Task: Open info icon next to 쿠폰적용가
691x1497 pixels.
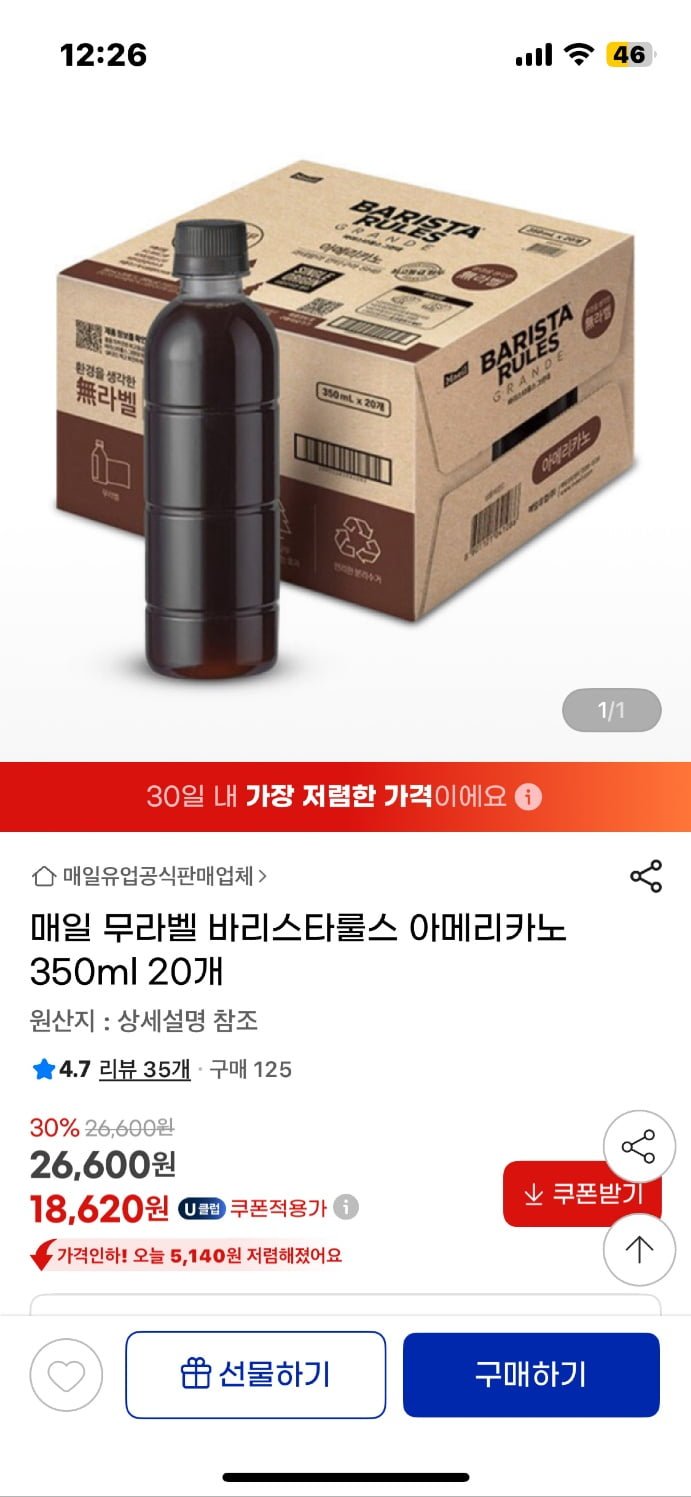Action: 346,1207
